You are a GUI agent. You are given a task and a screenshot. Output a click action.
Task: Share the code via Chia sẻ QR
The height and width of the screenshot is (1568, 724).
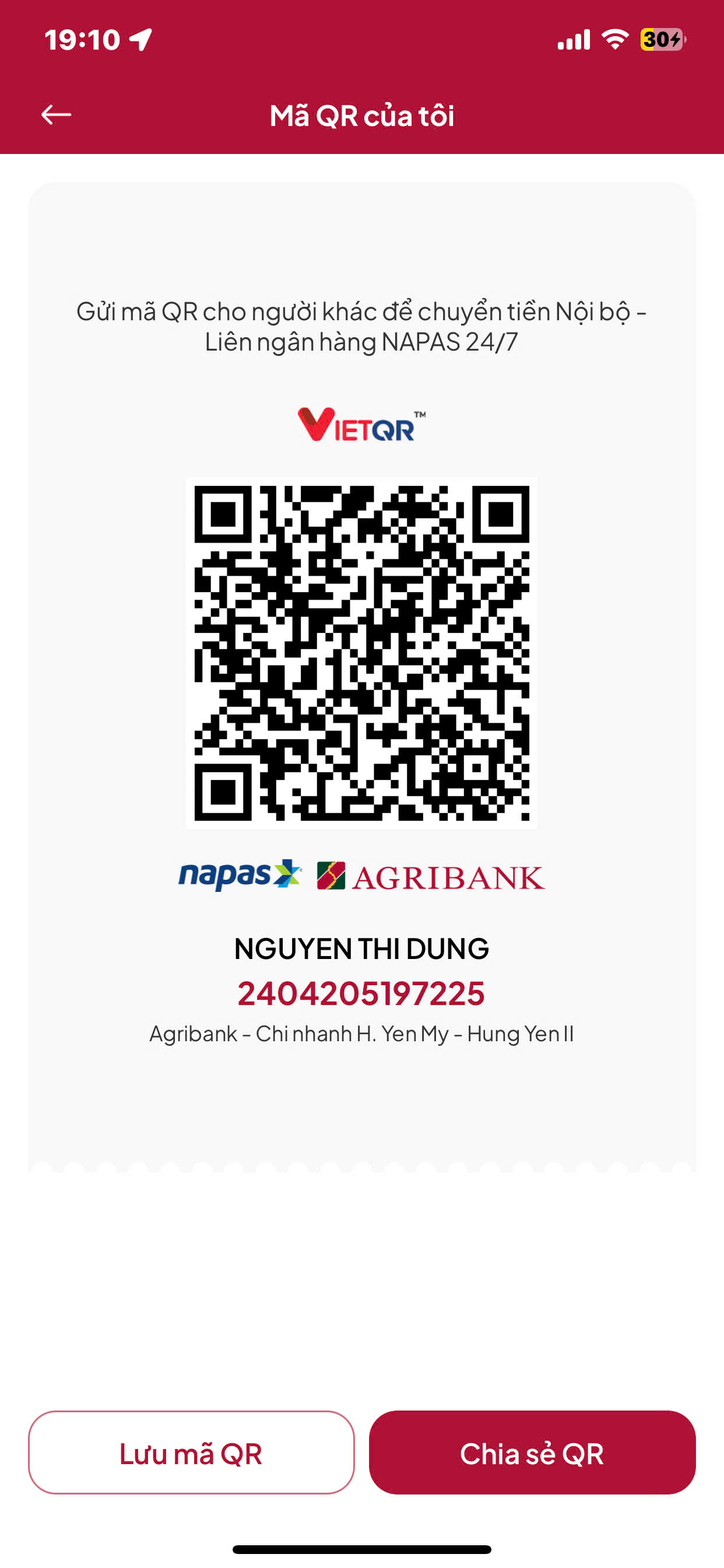coord(532,1452)
